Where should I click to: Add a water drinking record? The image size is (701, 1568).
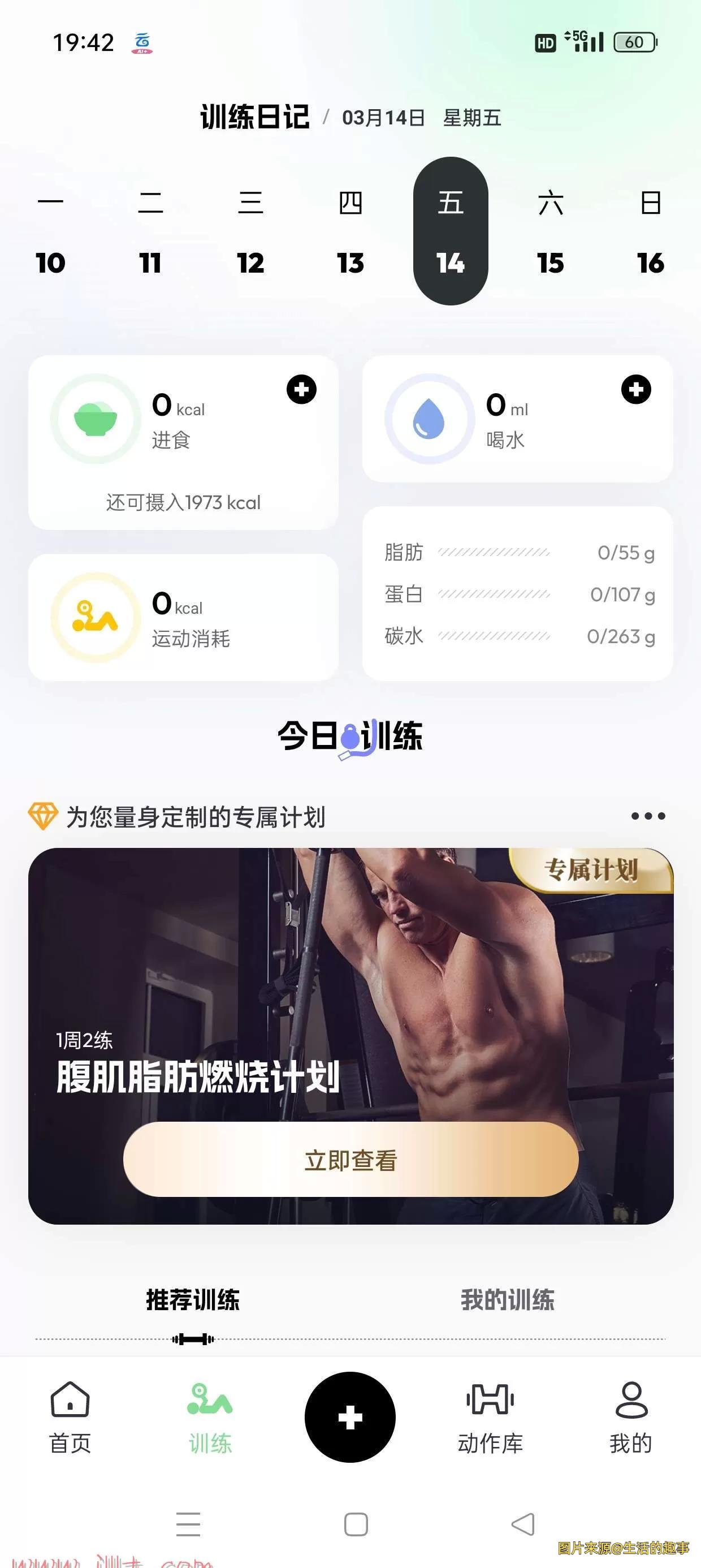click(636, 390)
